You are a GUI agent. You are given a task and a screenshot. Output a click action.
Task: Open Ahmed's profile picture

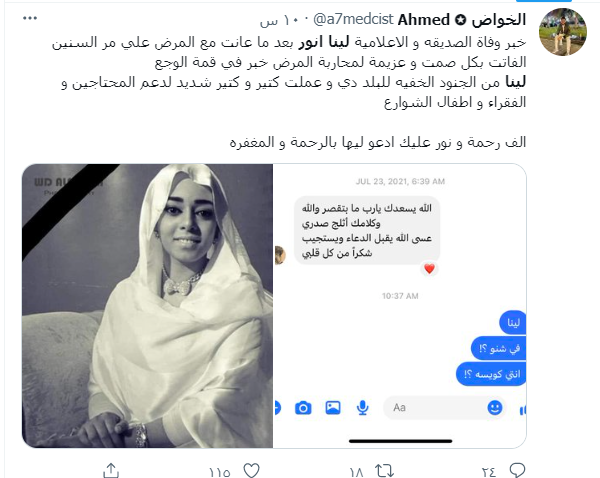tap(562, 33)
